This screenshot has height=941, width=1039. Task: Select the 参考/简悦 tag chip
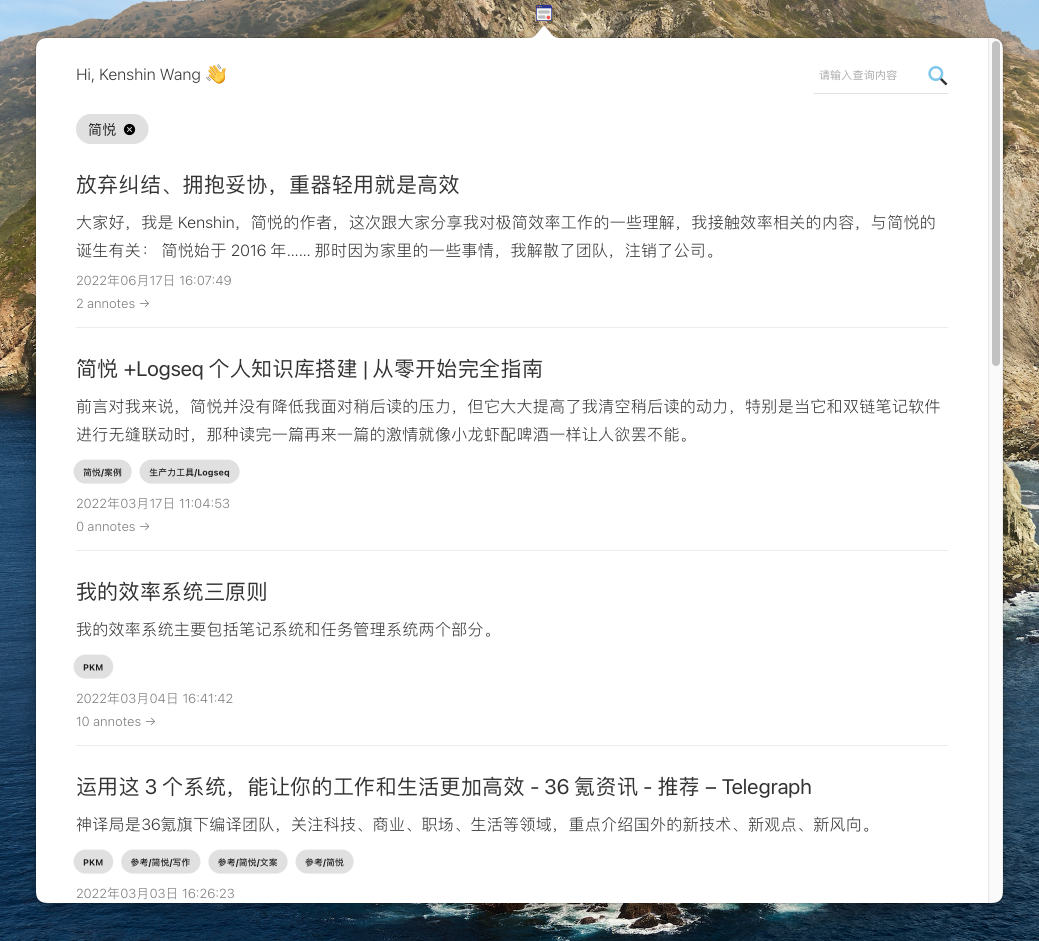pyautogui.click(x=324, y=862)
